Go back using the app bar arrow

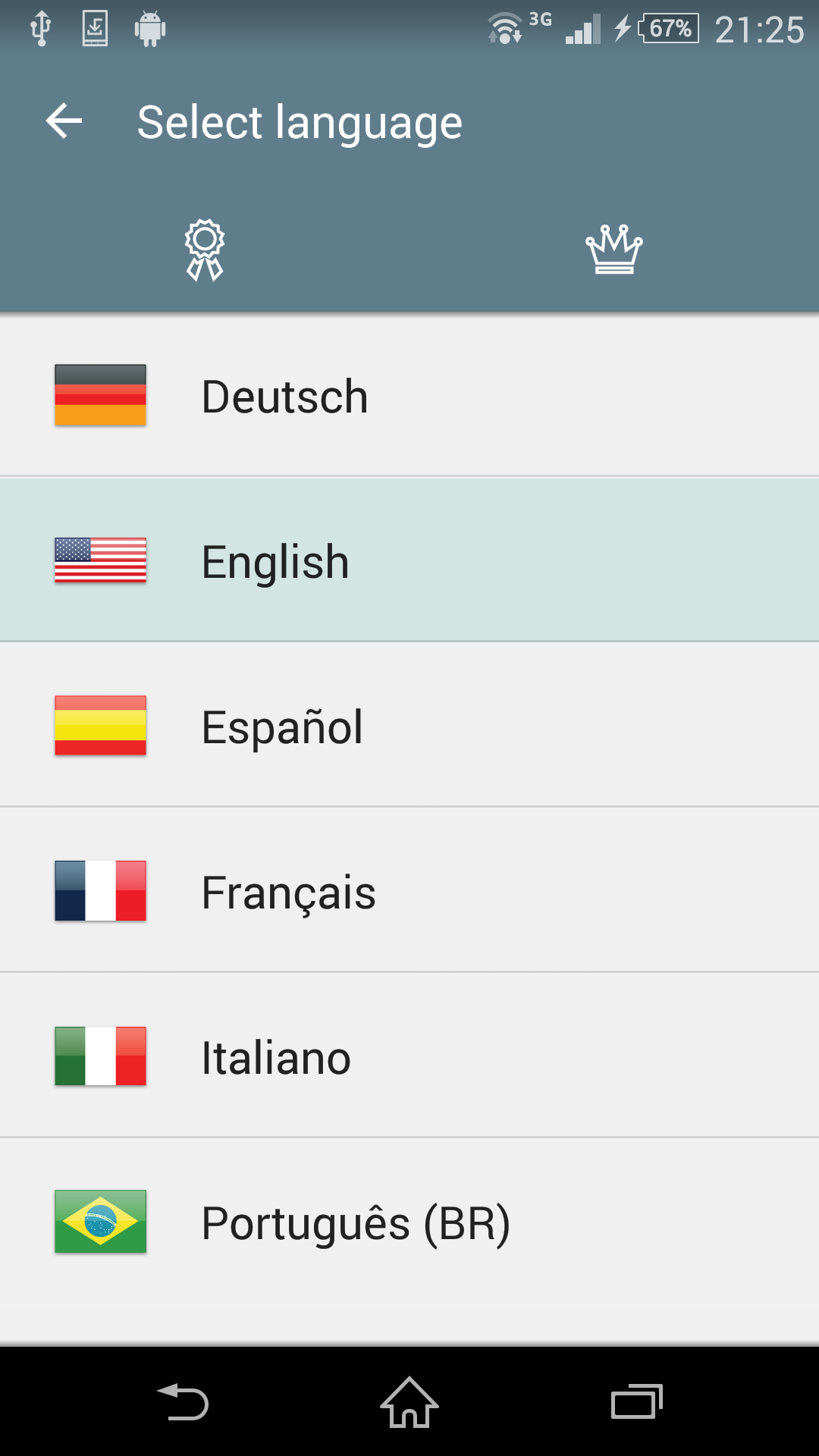point(64,121)
